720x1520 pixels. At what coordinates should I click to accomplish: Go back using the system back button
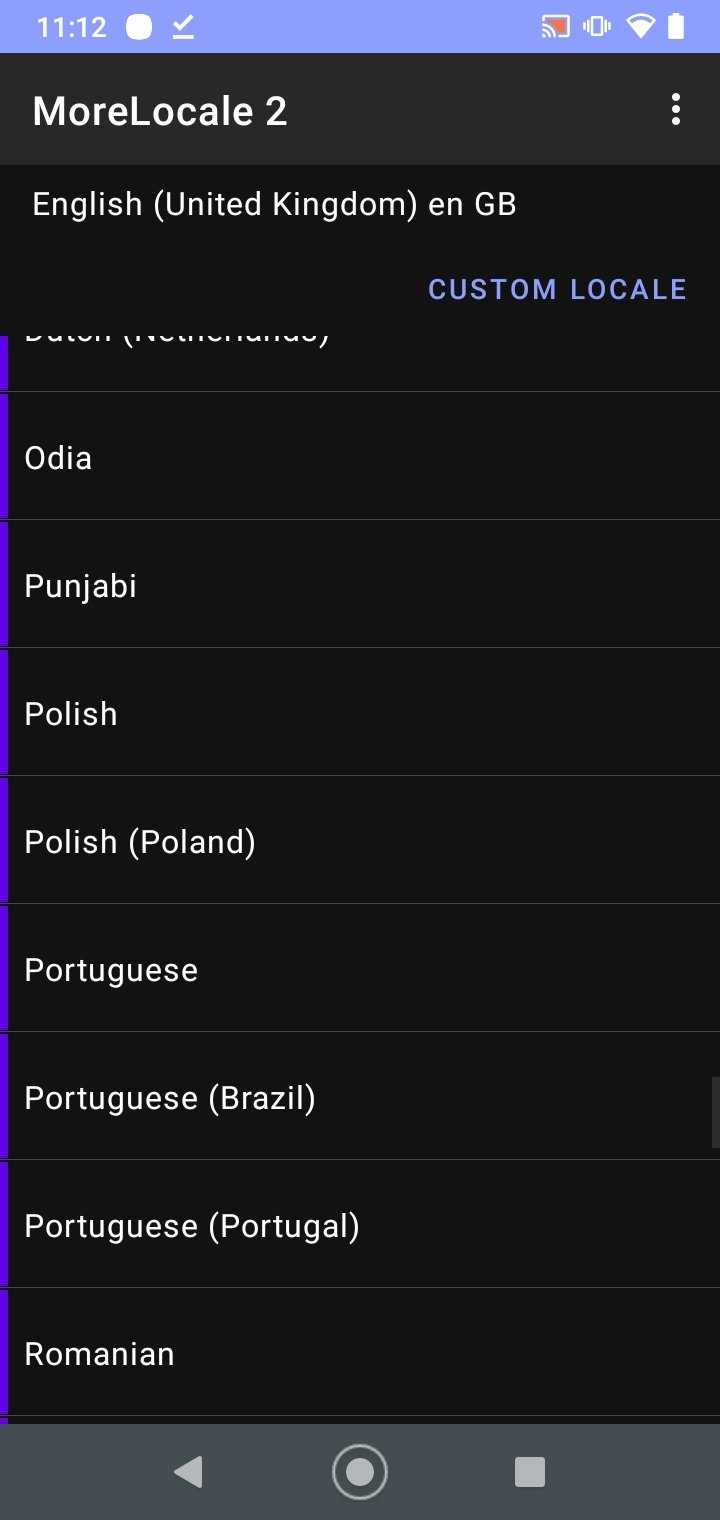[188, 1472]
